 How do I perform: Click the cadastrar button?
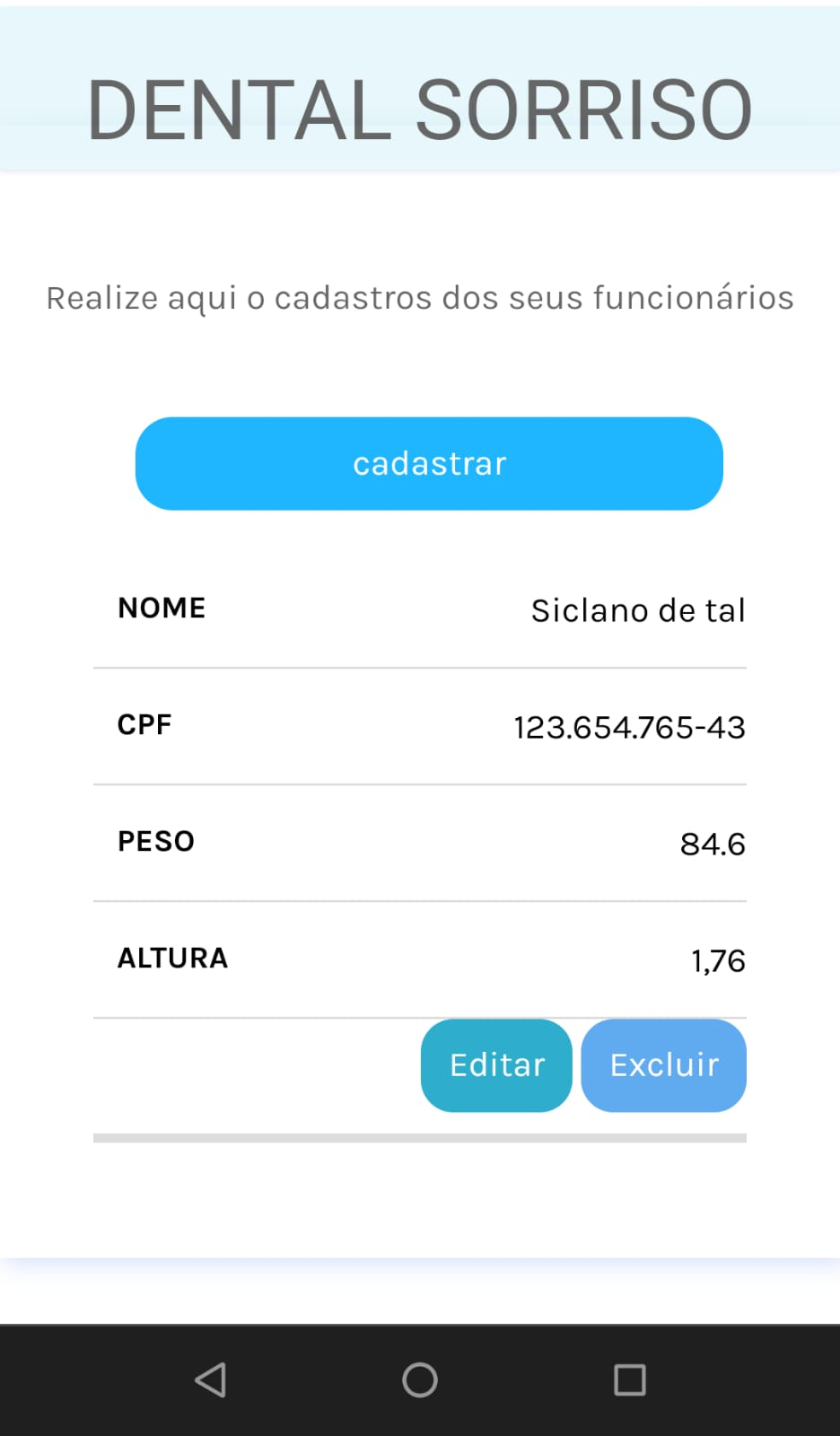pos(429,463)
